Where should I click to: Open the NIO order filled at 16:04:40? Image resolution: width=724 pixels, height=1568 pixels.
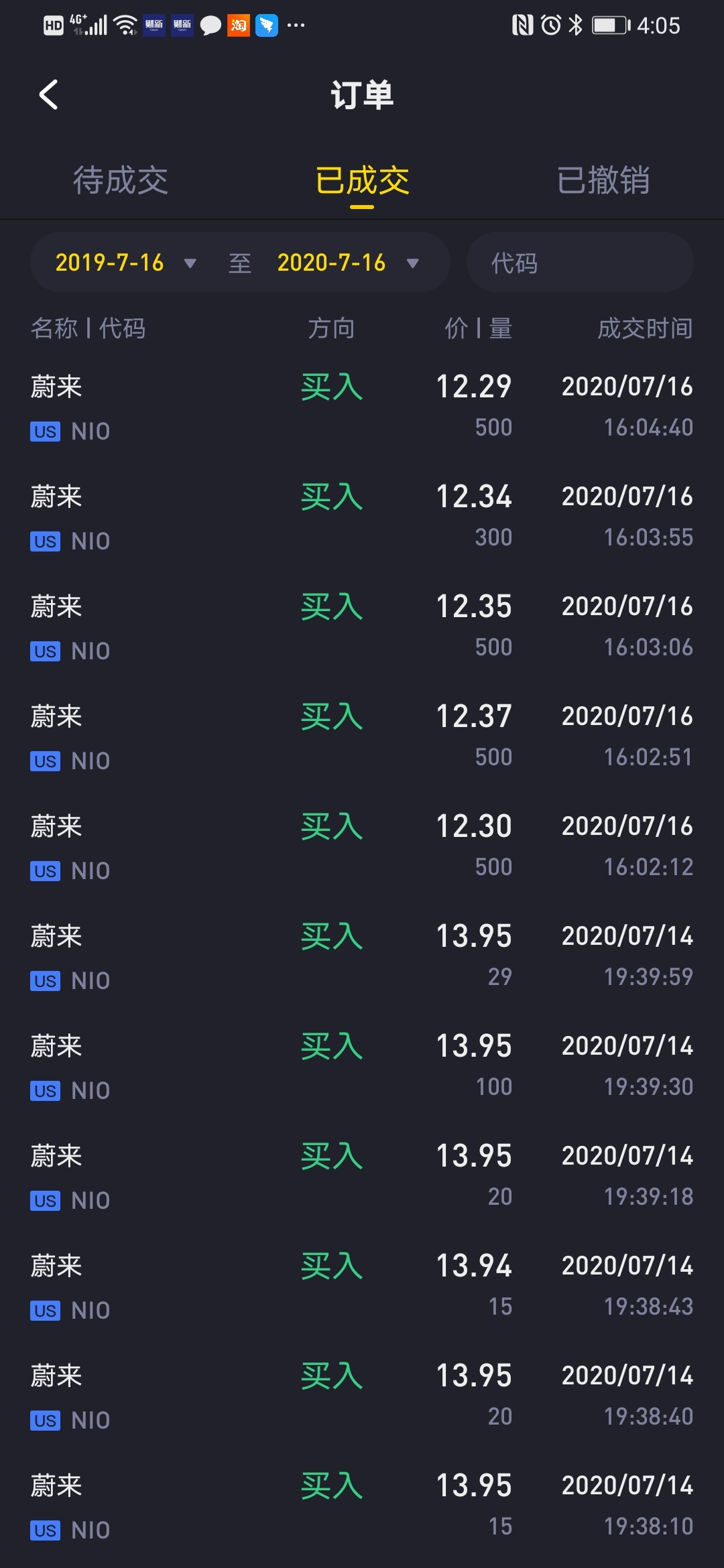tap(362, 407)
